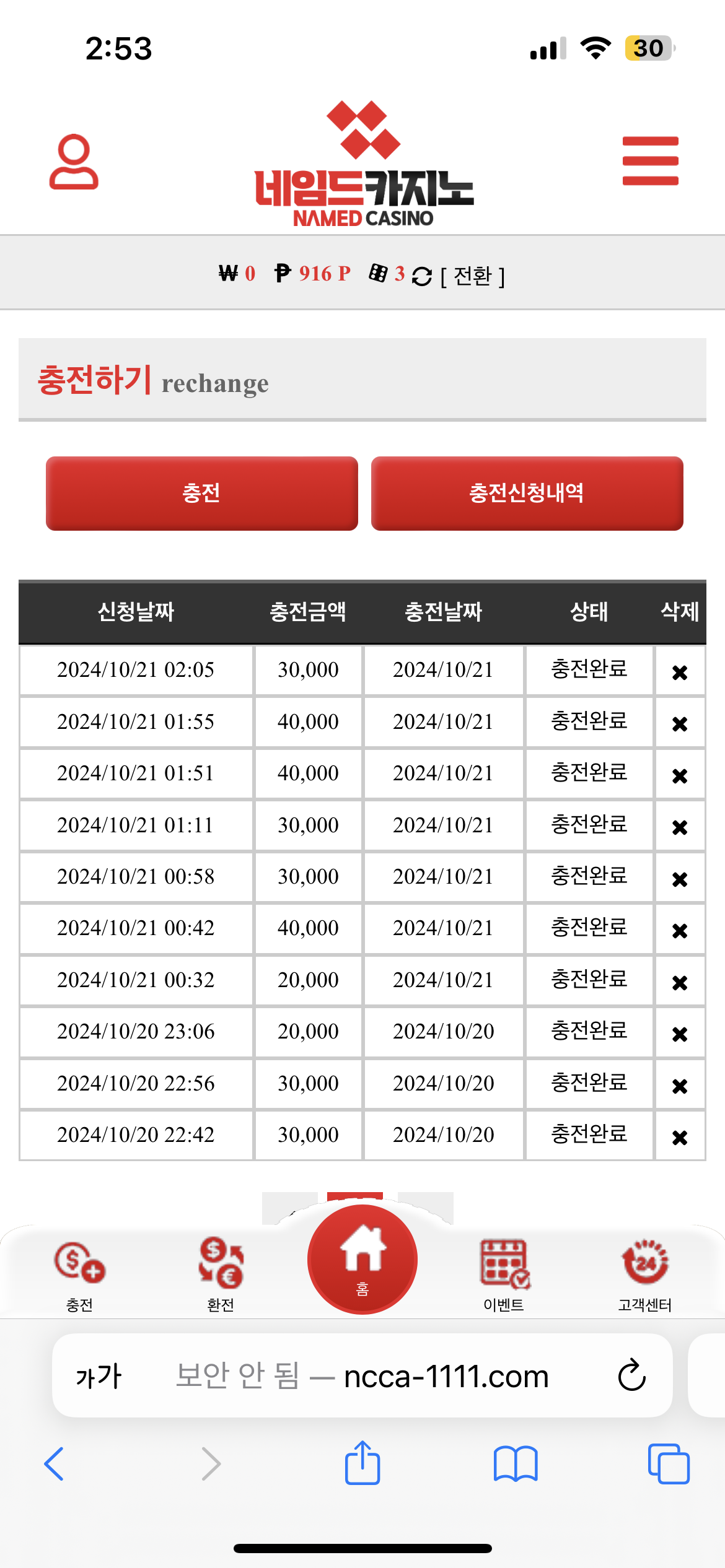The image size is (725, 1568).
Task: Remove the 2024/10/20 23:06 recharge row
Action: [680, 1034]
